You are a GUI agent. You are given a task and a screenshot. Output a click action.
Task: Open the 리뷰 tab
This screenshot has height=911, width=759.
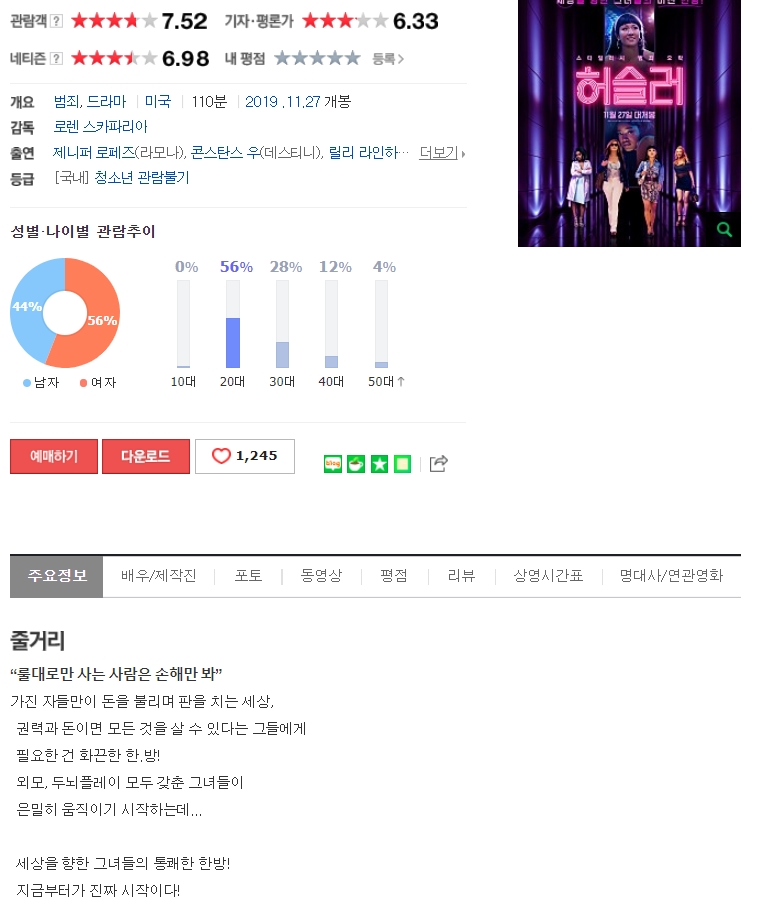tap(461, 576)
